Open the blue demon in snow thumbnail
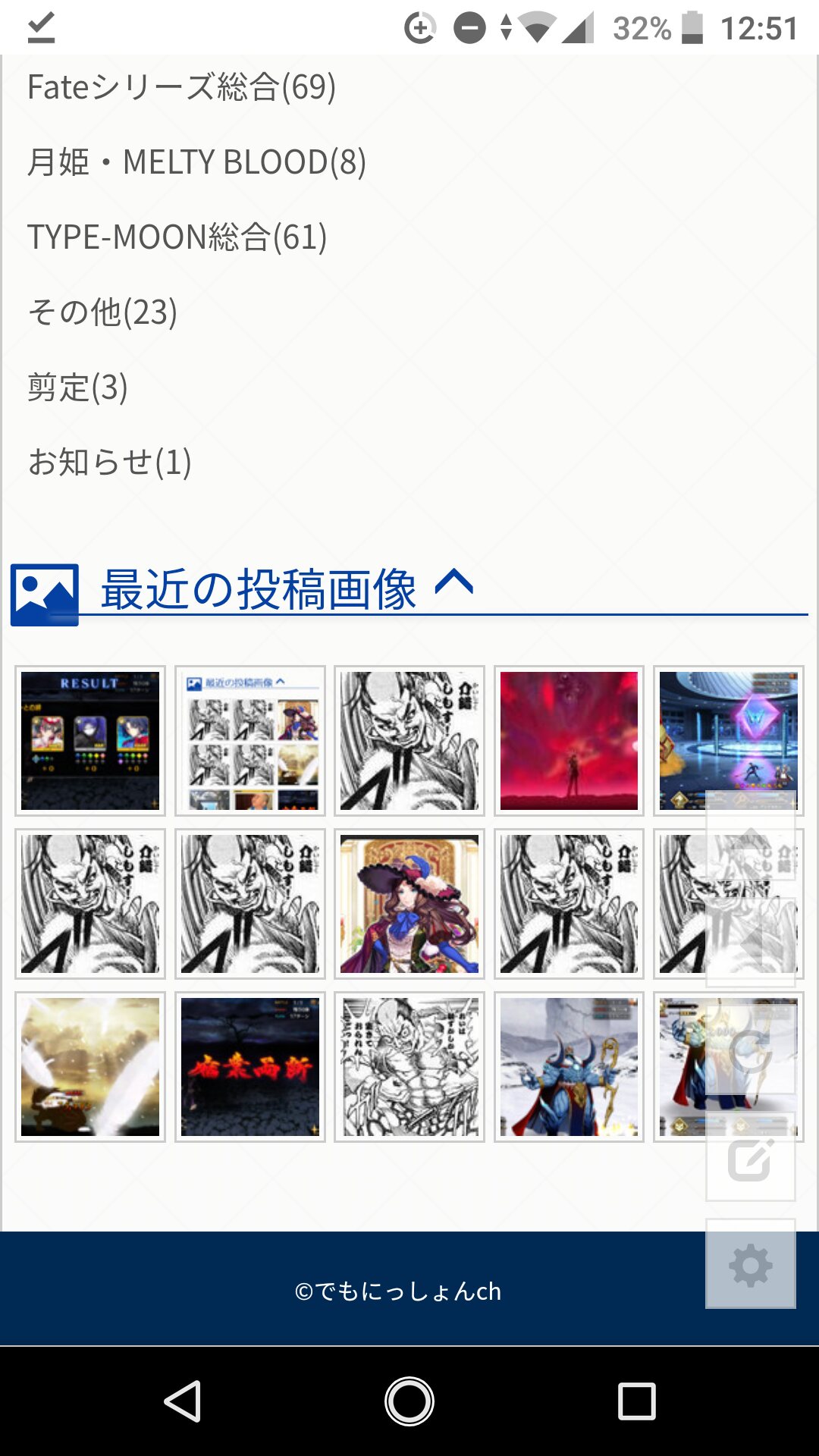Image resolution: width=819 pixels, height=1456 pixels. point(569,1067)
